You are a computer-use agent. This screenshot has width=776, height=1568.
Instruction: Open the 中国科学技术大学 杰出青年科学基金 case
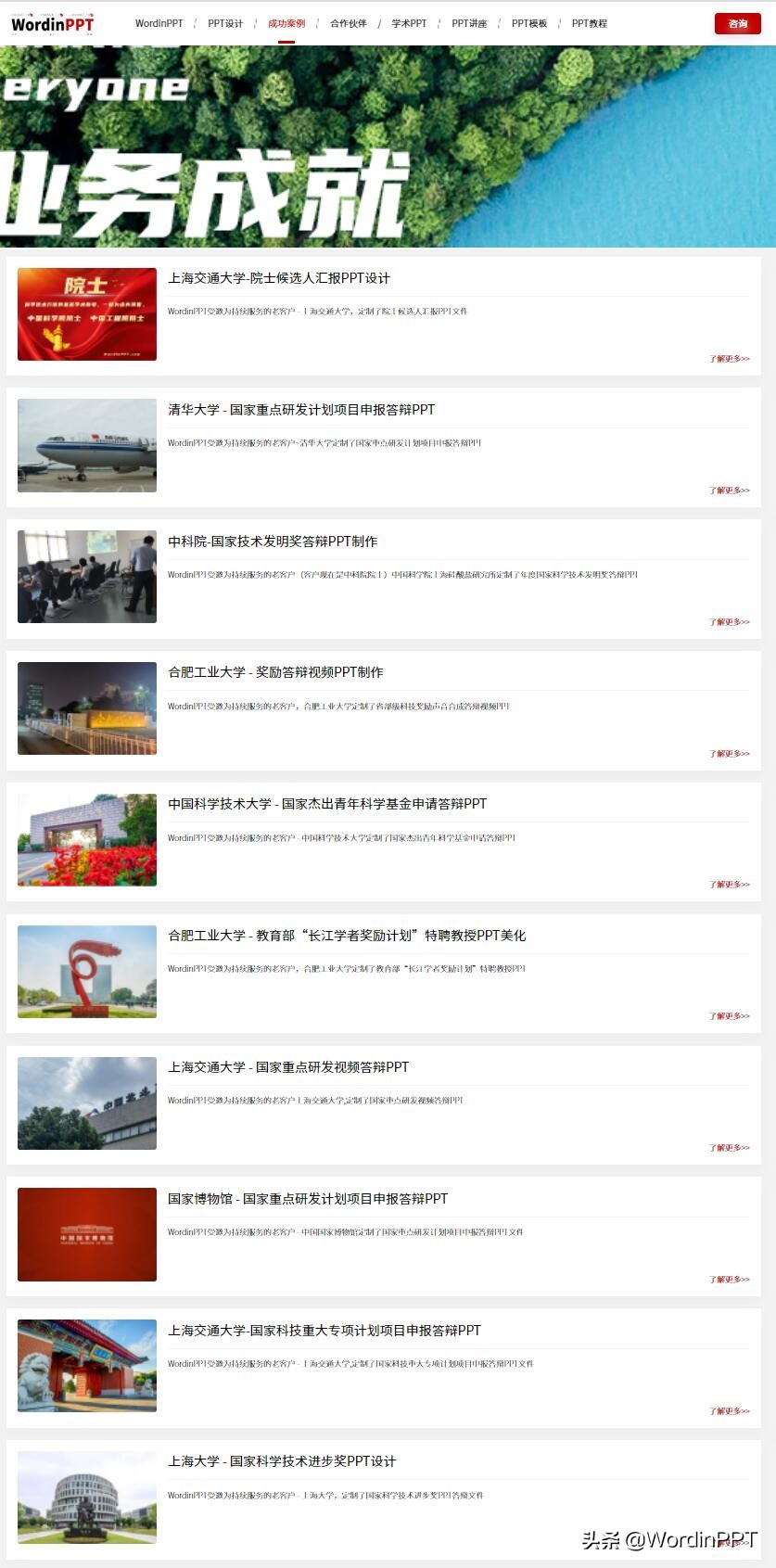coord(327,804)
